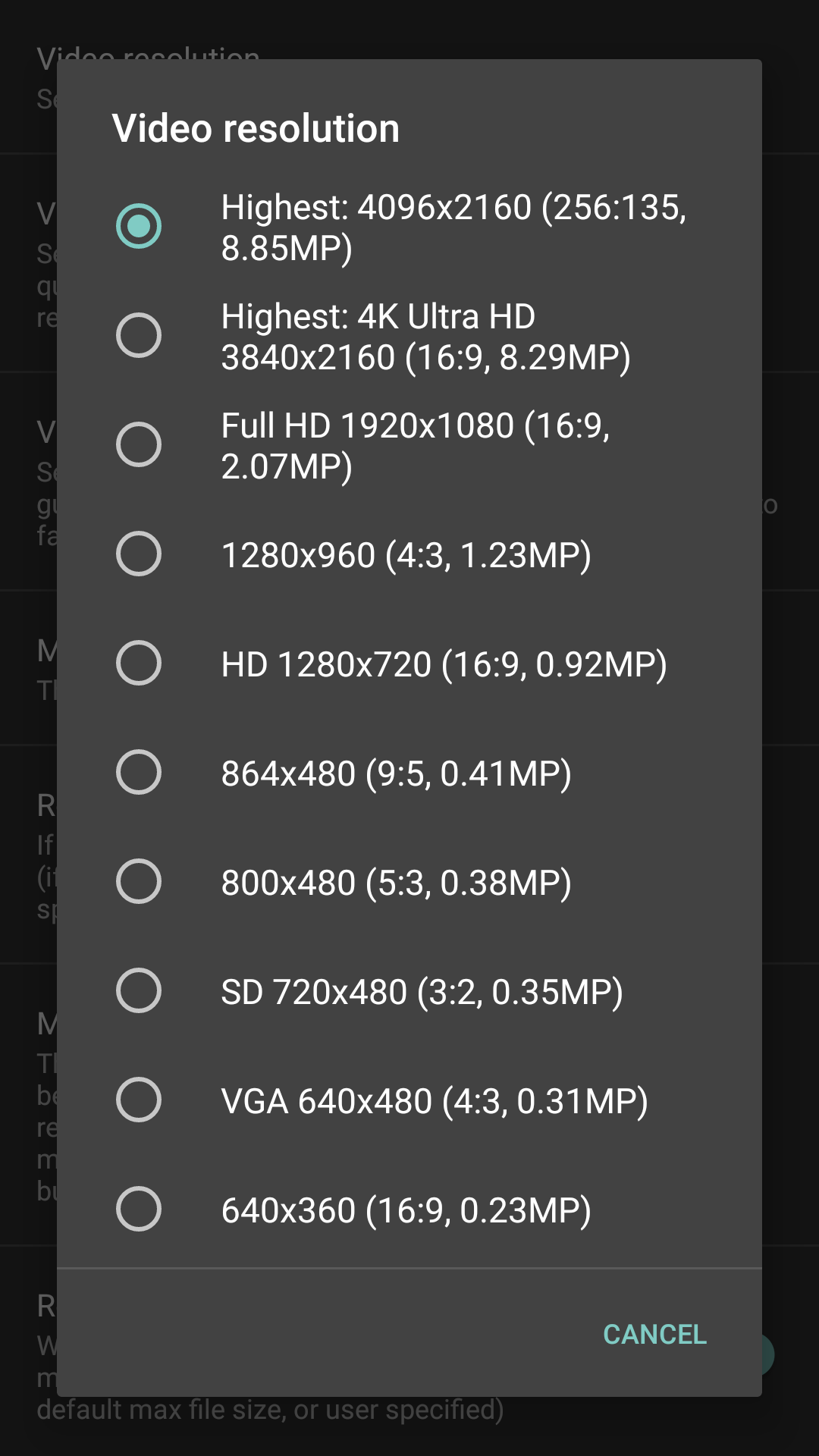Switch to HD 1280x720 resolution
This screenshot has width=819, height=1456.
(409, 663)
